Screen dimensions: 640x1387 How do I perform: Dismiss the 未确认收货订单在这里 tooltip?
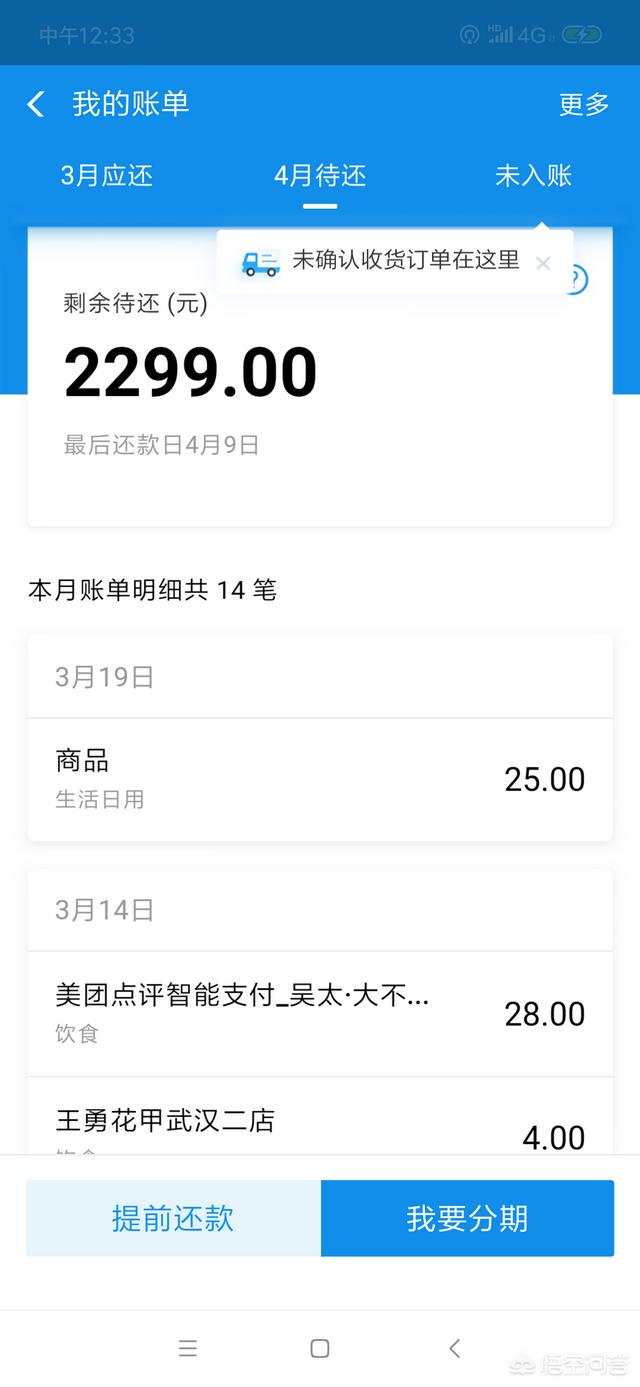click(x=543, y=263)
